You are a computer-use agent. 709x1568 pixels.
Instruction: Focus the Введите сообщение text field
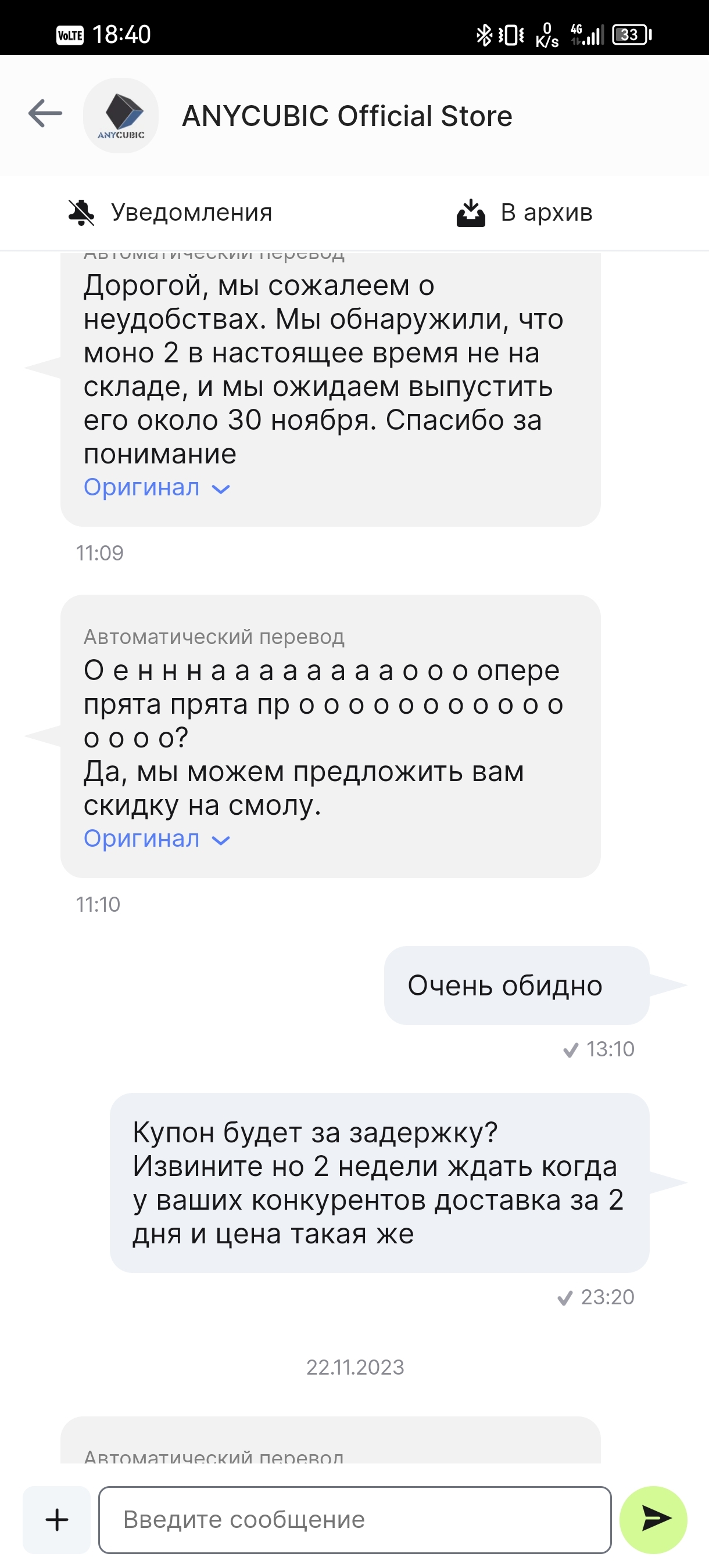pos(355,1520)
